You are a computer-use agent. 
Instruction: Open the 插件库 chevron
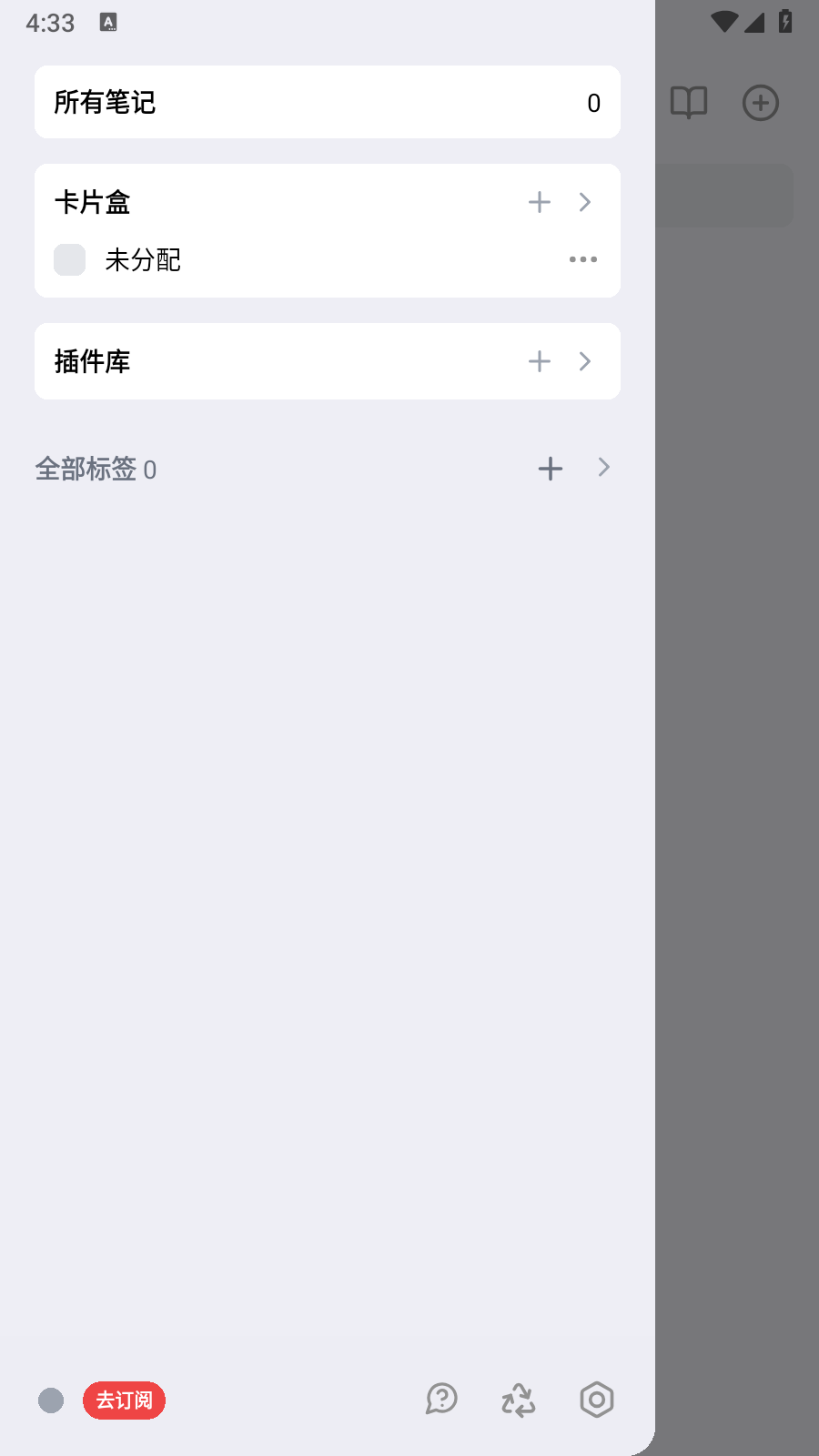click(585, 361)
